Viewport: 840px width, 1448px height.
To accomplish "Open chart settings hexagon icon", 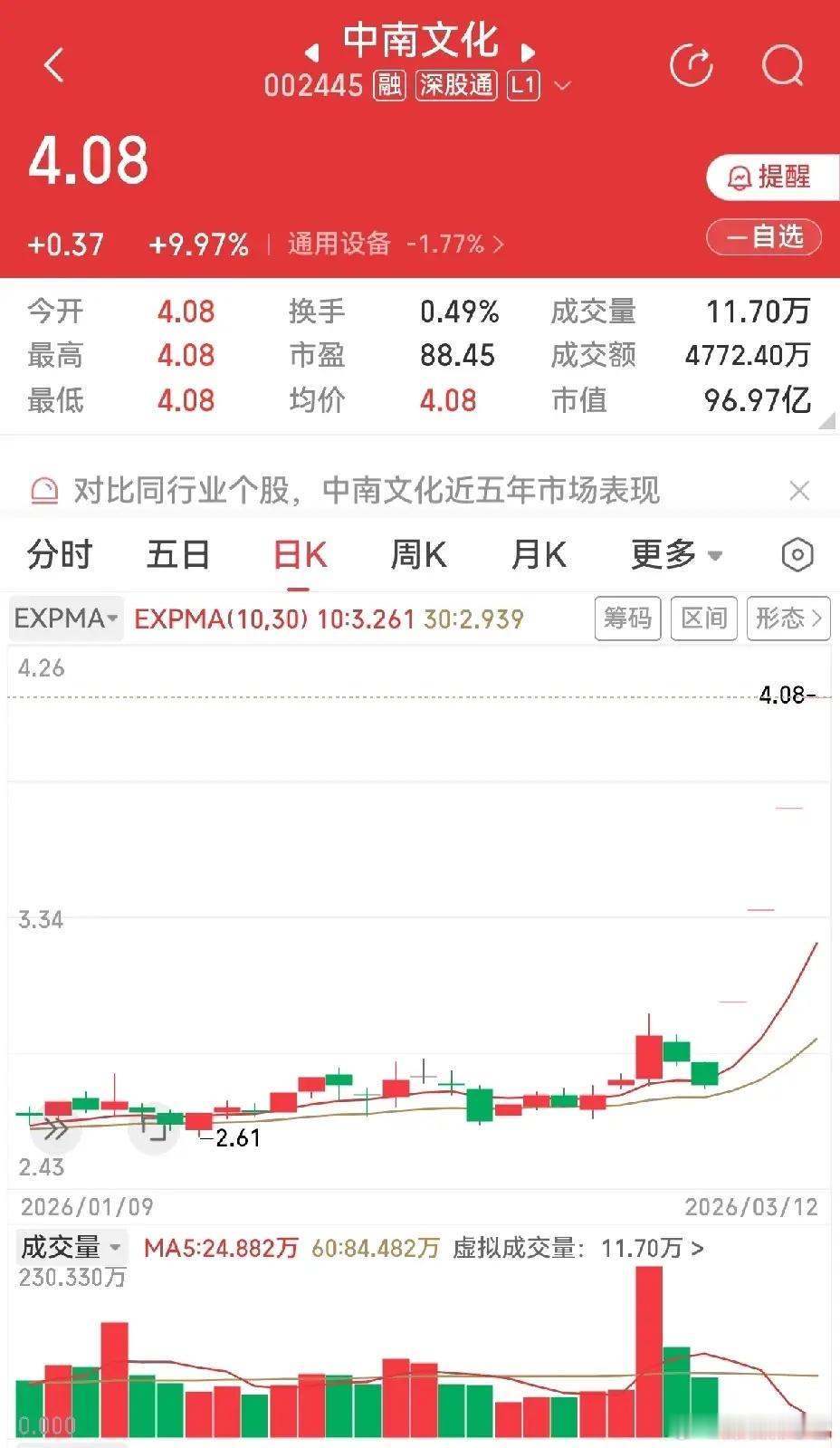I will (x=797, y=554).
